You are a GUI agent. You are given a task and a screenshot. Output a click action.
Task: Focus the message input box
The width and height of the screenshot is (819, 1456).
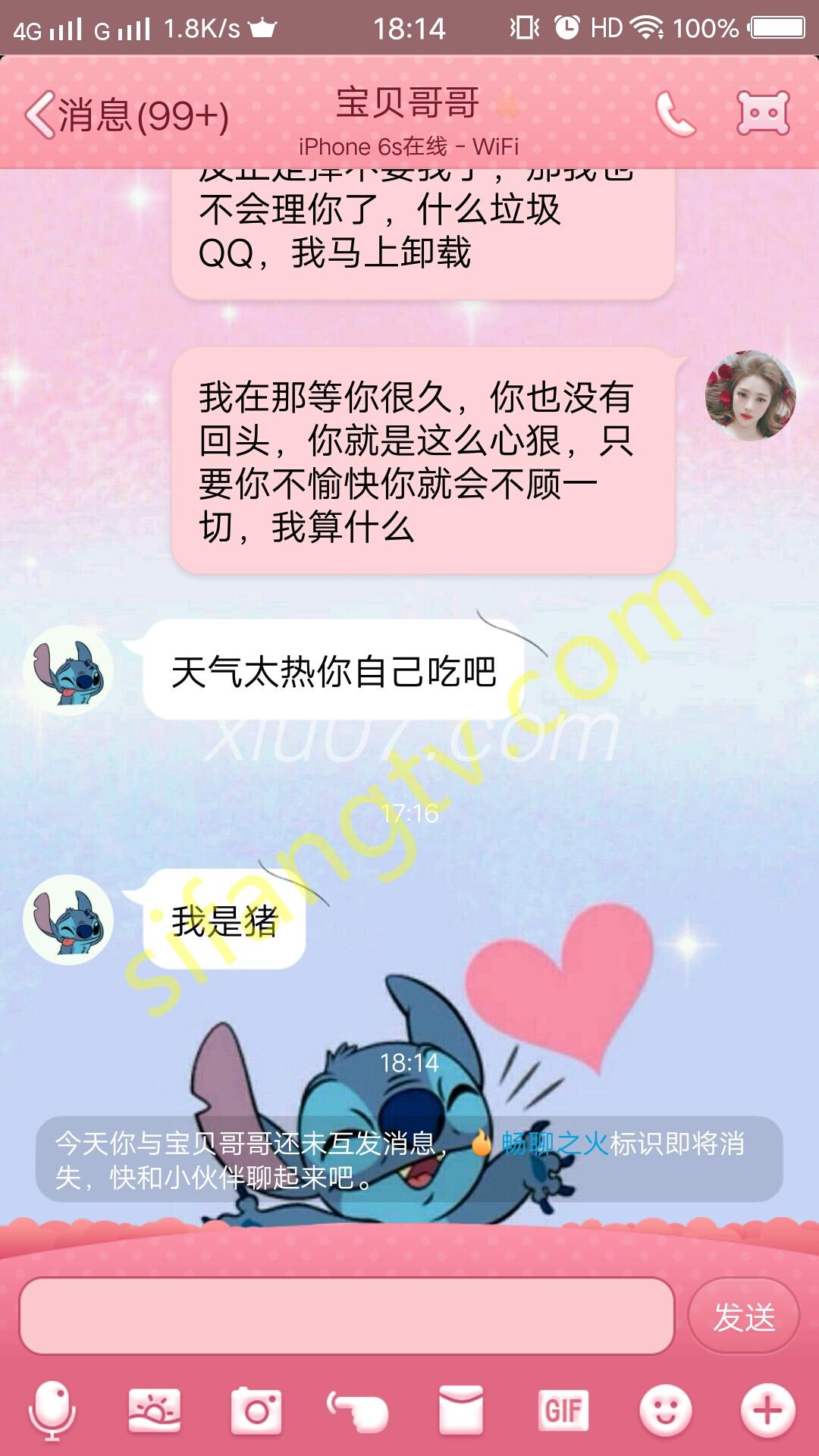(x=347, y=1316)
